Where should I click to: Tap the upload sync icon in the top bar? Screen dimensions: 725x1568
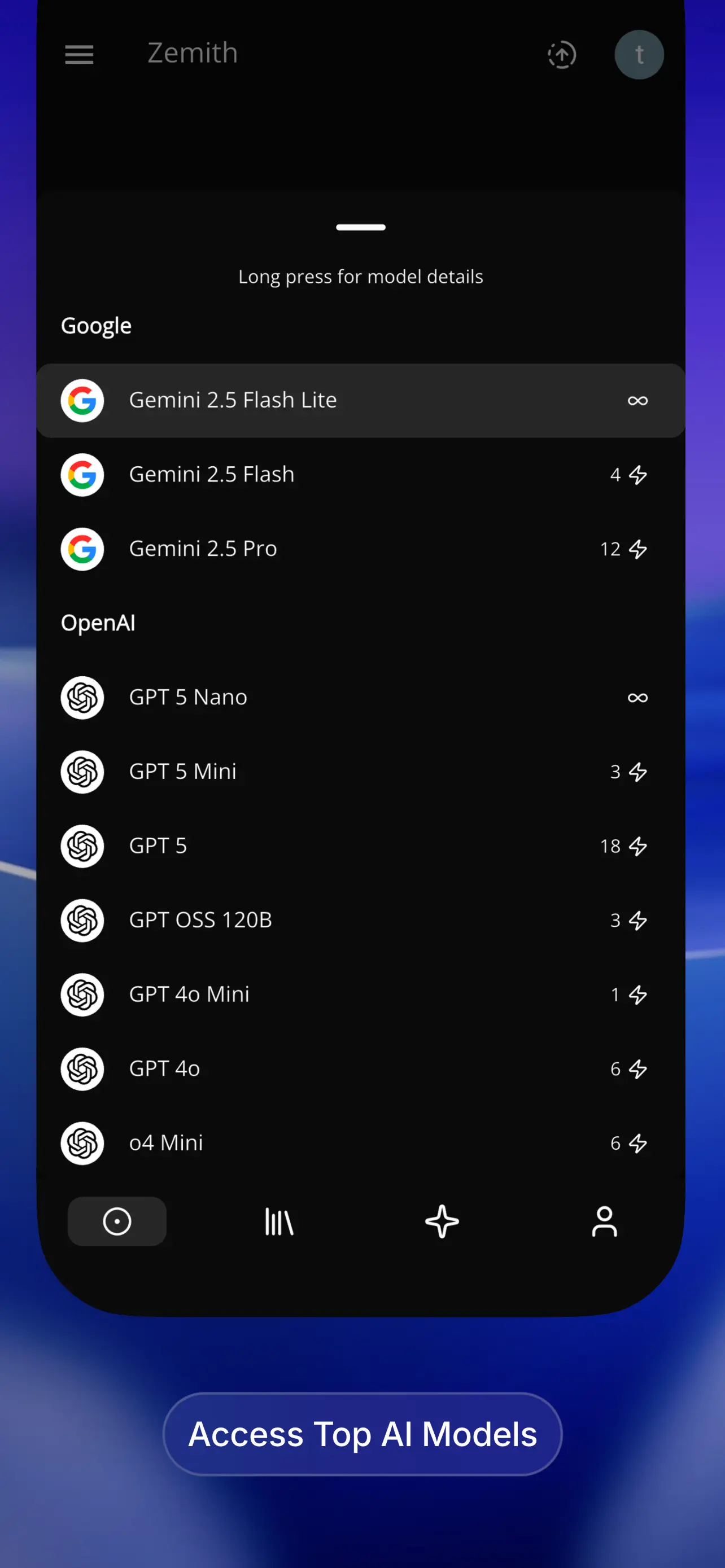pyautogui.click(x=561, y=54)
